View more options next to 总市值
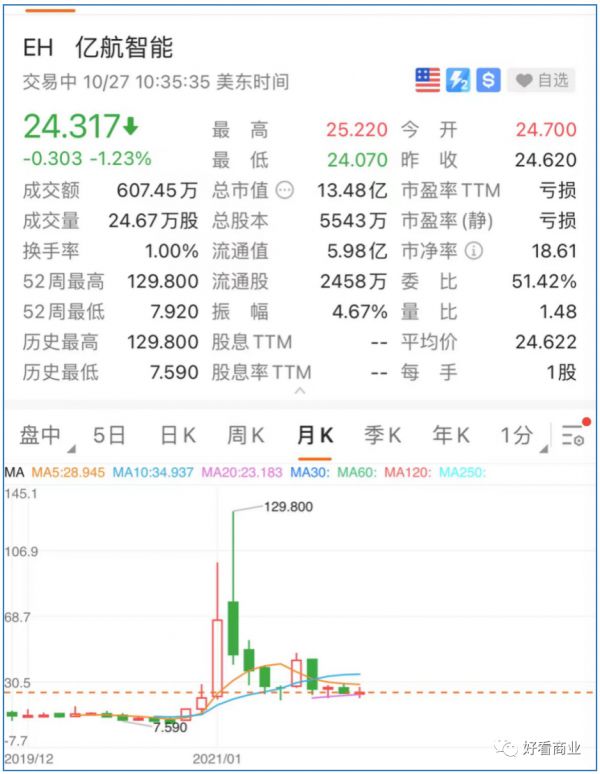The width and height of the screenshot is (600, 774). (285, 190)
